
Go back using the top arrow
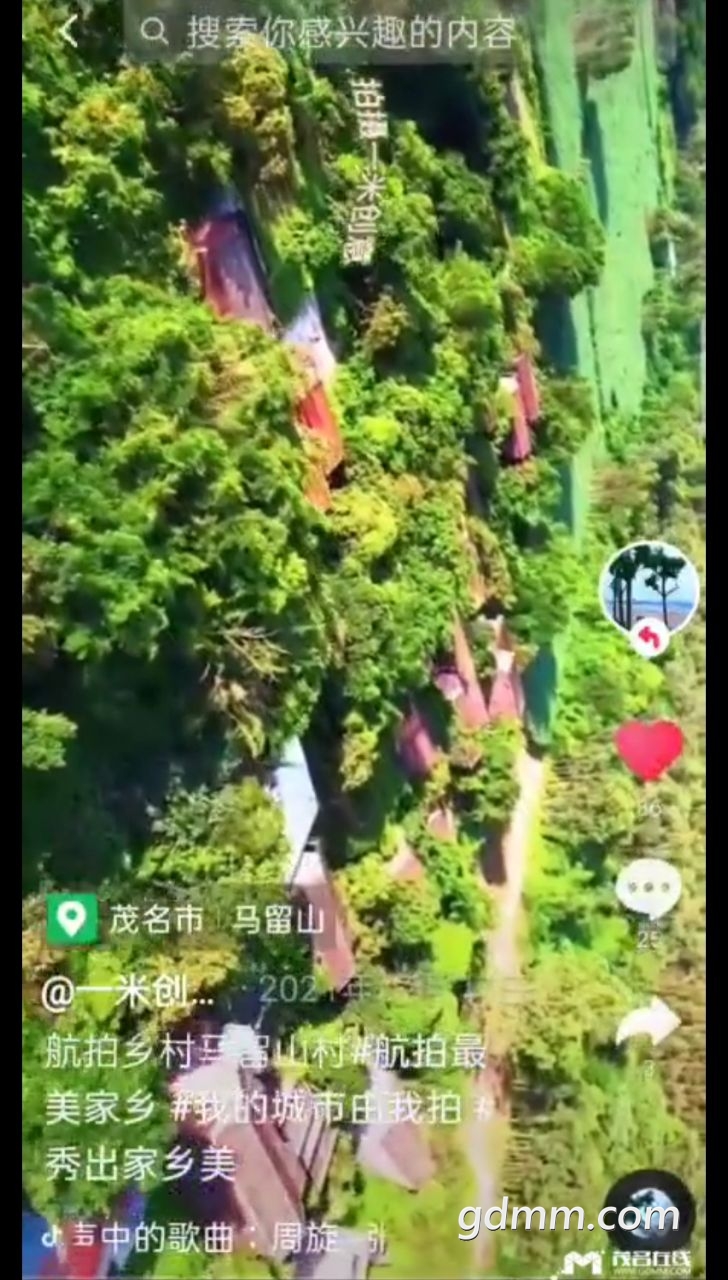68,32
